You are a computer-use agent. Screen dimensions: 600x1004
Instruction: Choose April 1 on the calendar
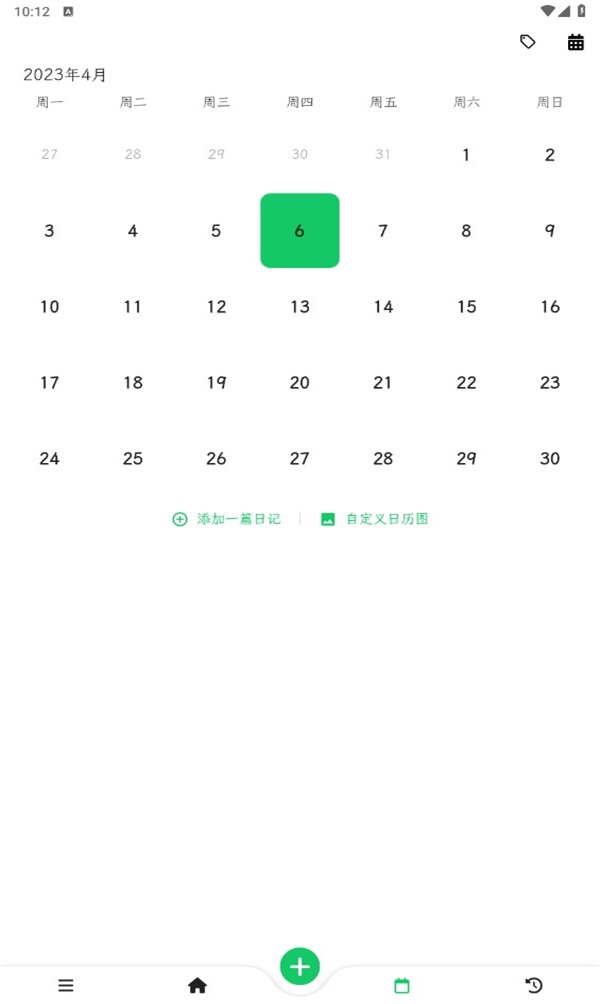tap(466, 155)
